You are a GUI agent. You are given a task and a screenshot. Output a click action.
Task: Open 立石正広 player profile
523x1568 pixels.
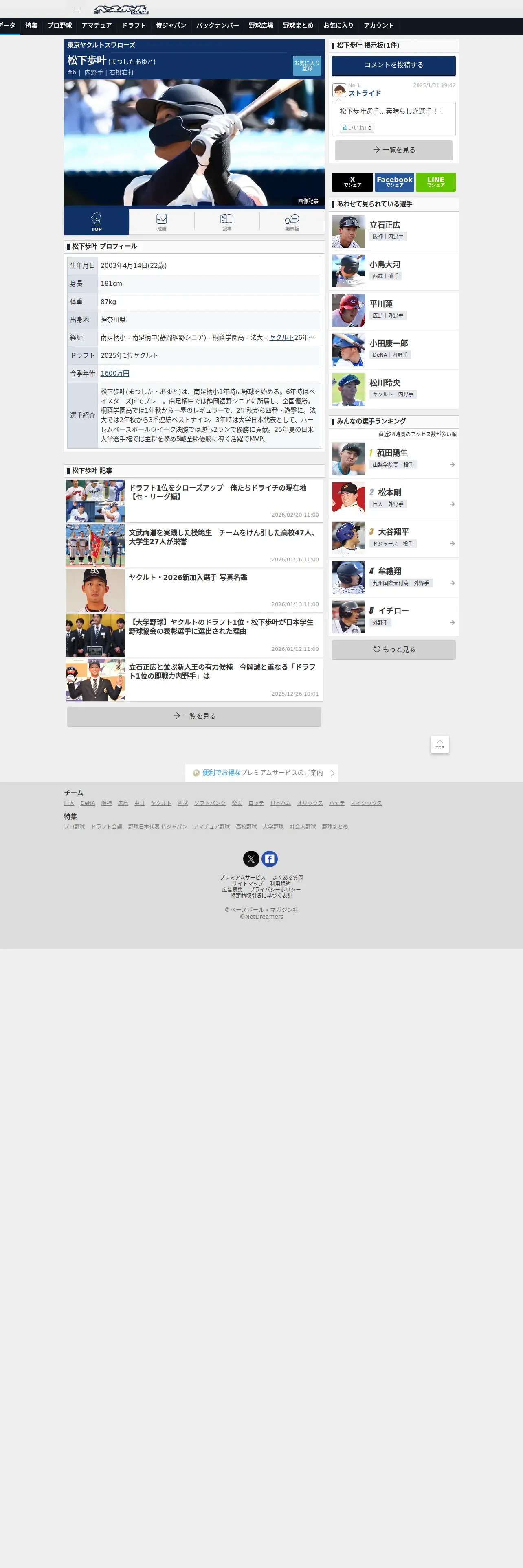tap(393, 231)
